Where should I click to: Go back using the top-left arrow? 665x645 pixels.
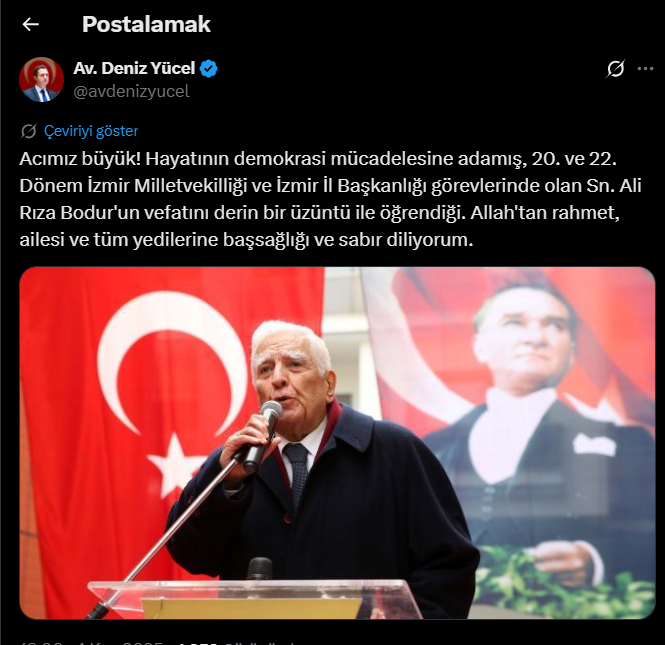point(30,24)
